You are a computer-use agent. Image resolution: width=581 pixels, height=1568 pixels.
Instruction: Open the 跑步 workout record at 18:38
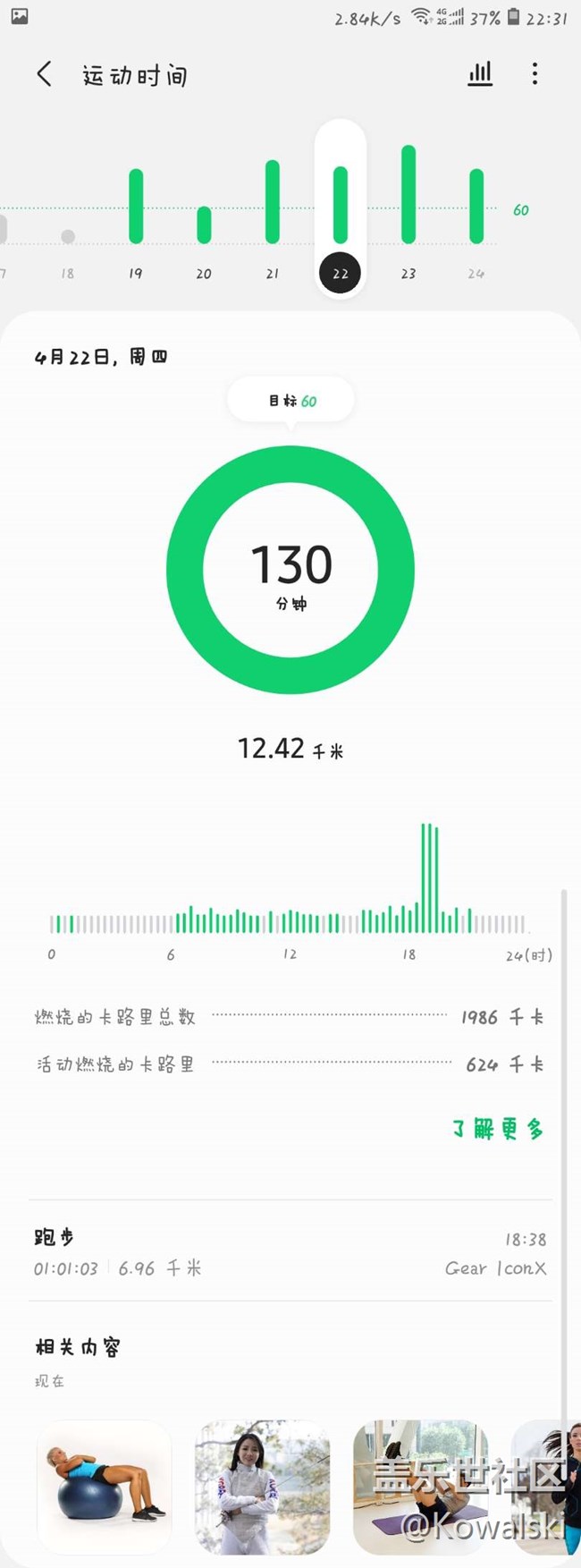[290, 1252]
